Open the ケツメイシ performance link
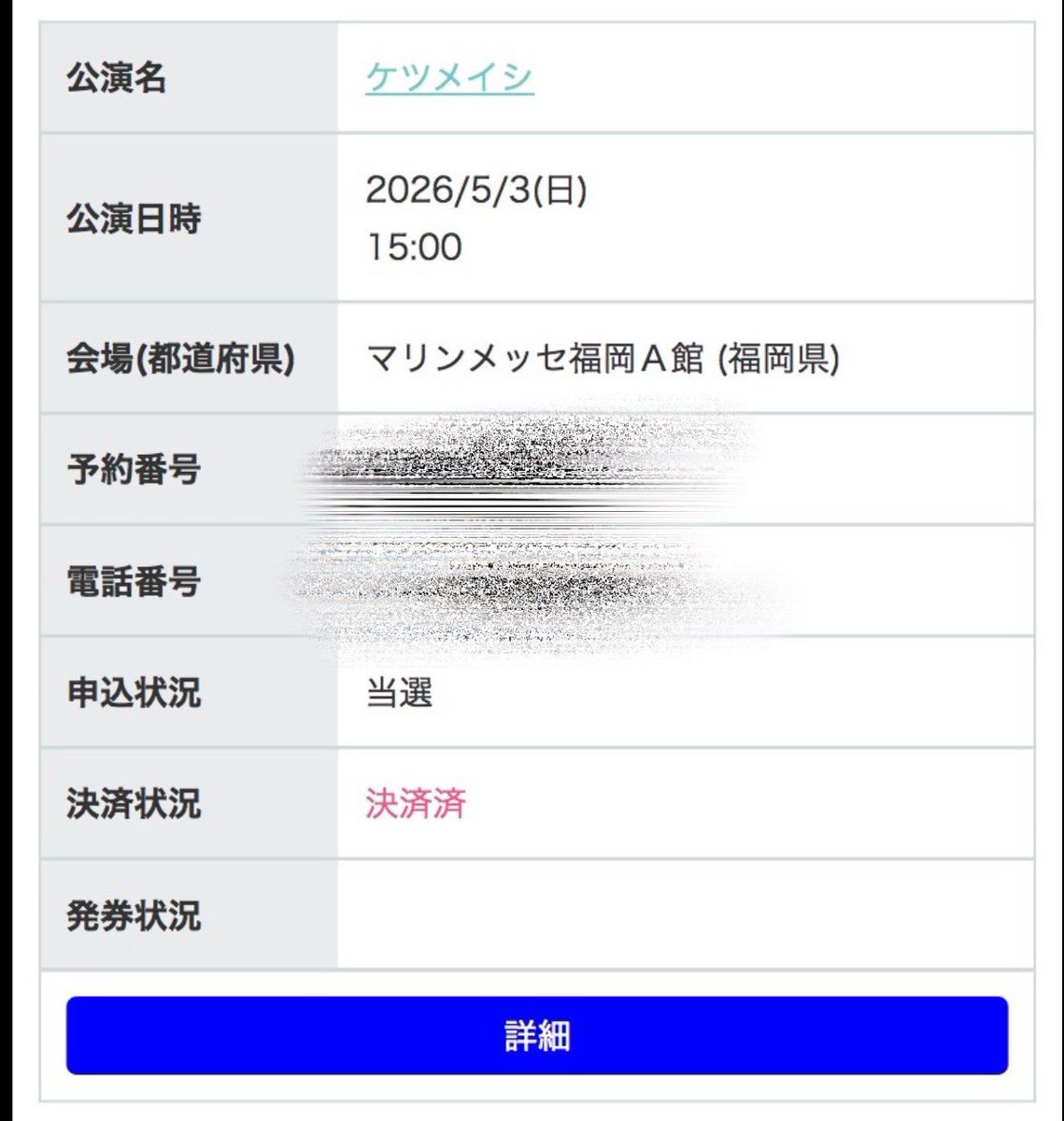 pyautogui.click(x=449, y=78)
